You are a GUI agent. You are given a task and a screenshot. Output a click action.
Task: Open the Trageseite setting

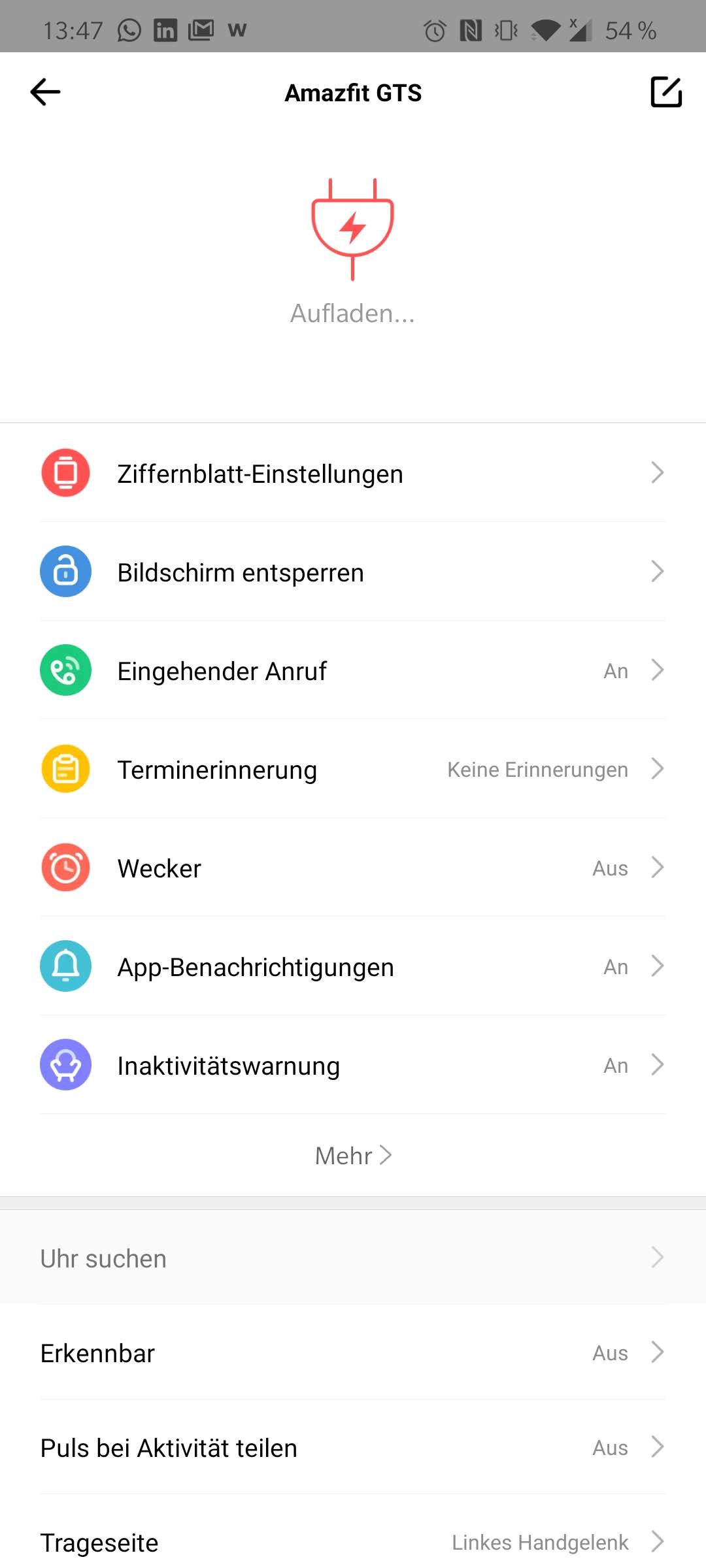(353, 1543)
